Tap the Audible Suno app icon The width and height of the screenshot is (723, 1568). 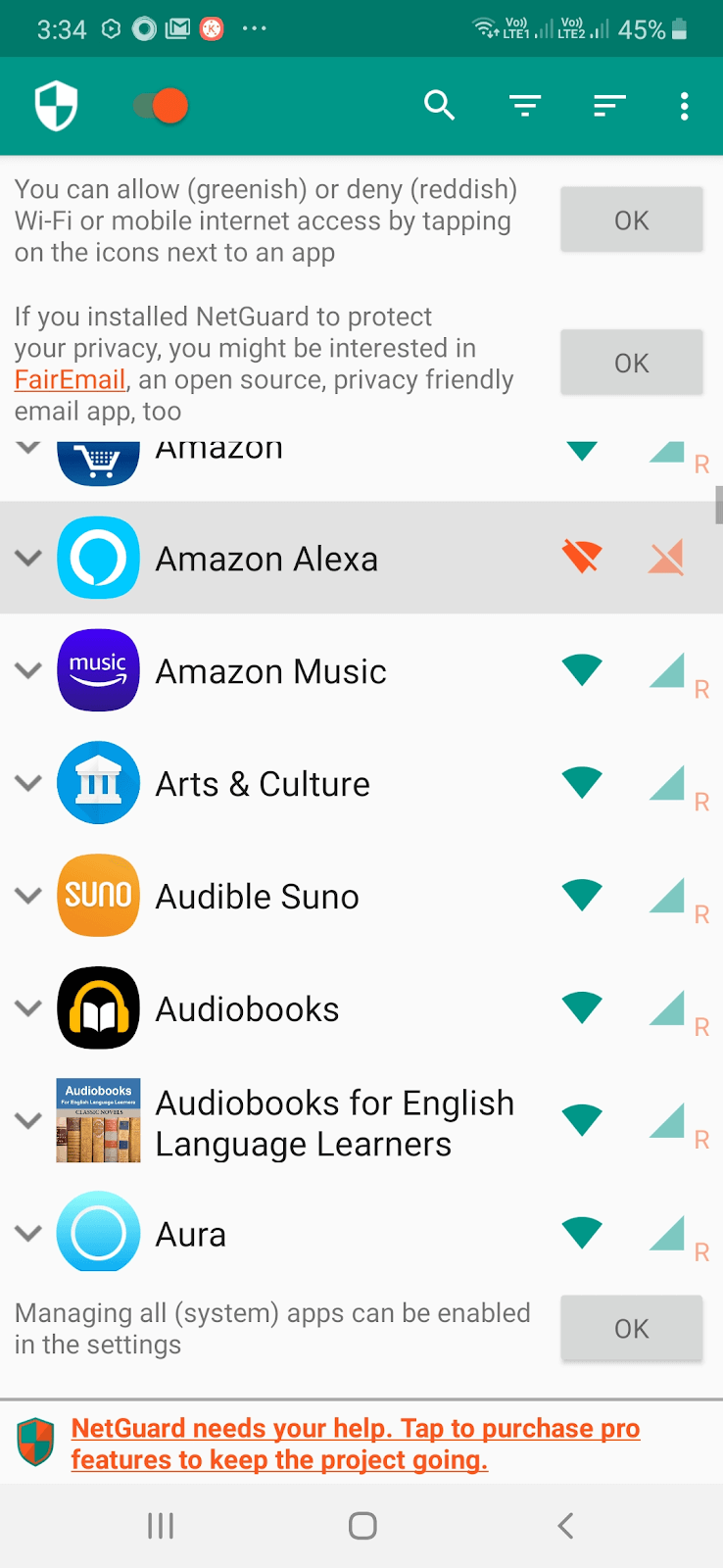(x=98, y=895)
